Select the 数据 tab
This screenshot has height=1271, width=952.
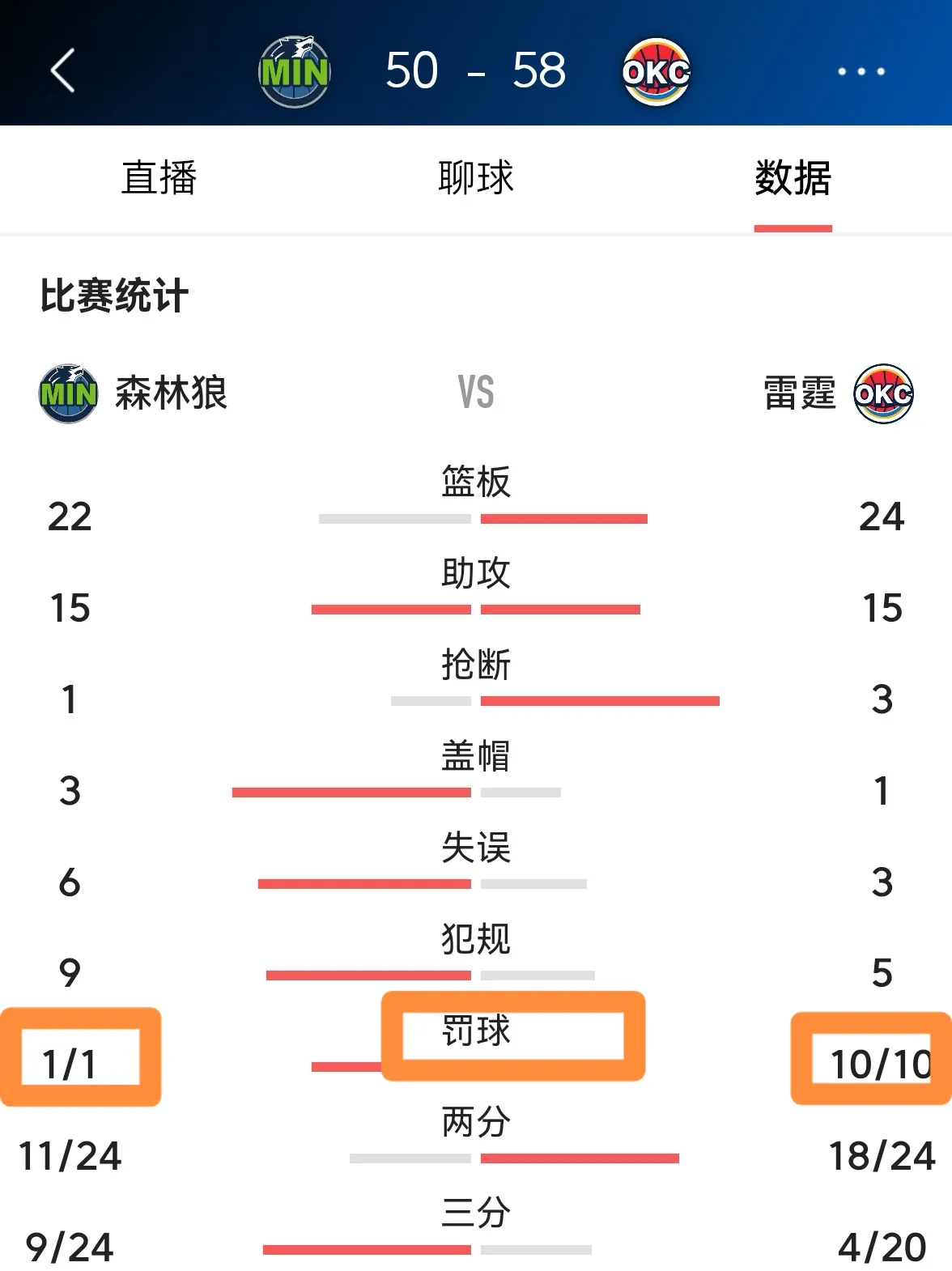coord(793,178)
